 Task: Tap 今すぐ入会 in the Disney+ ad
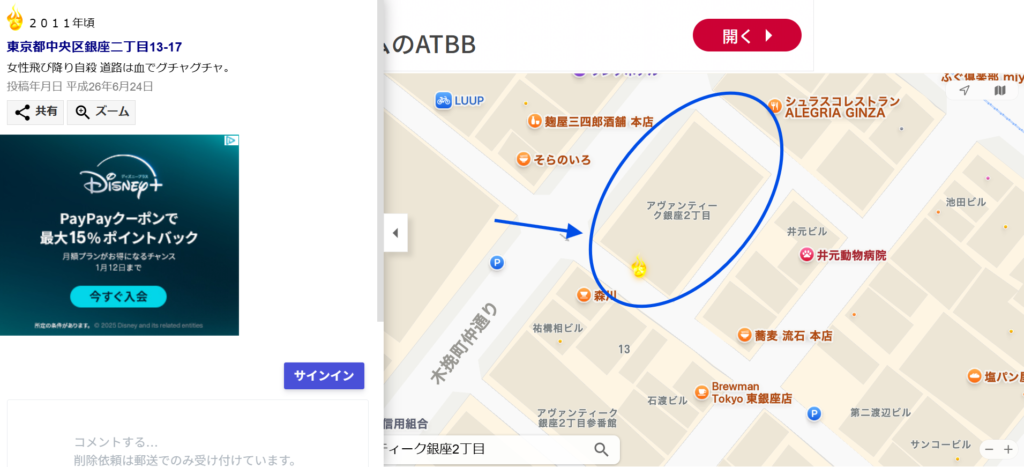point(118,297)
